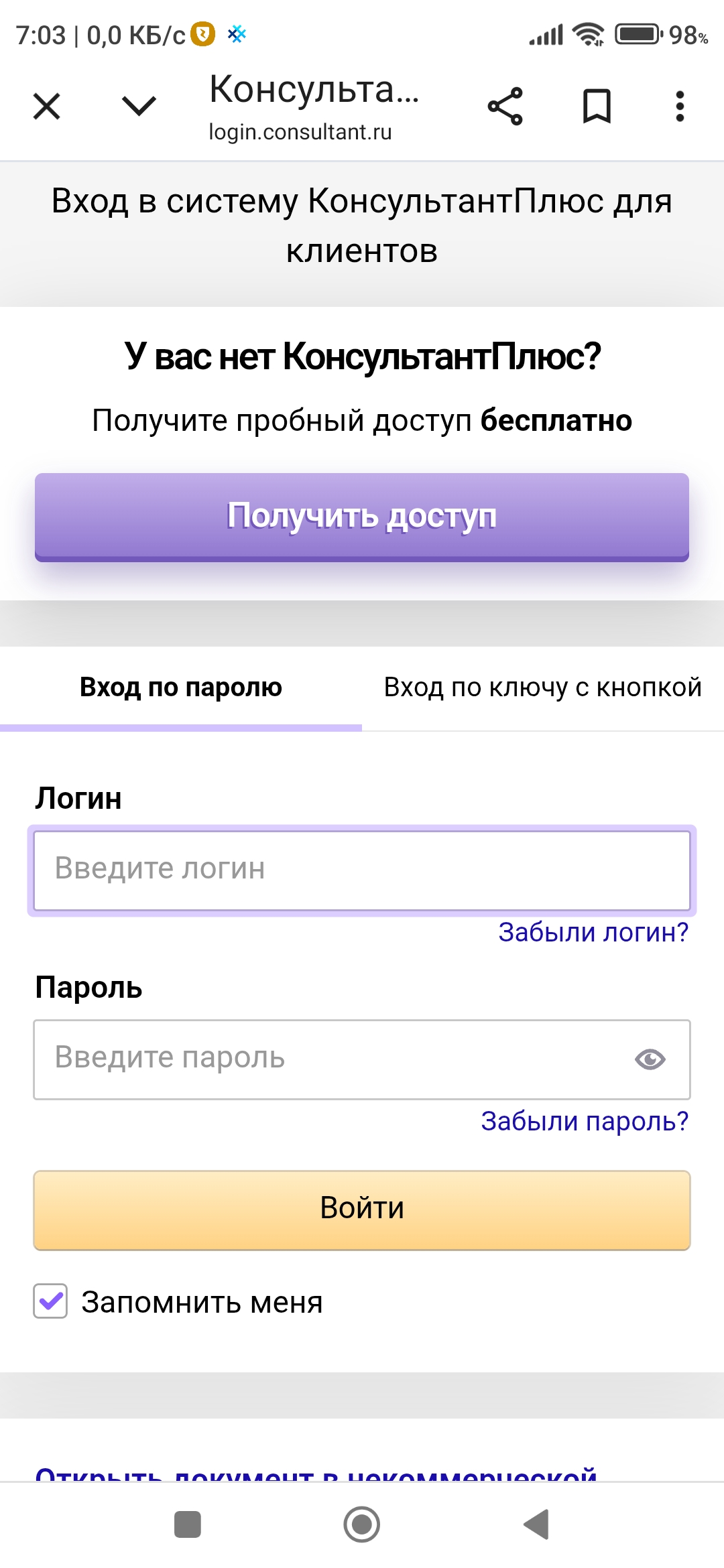Focus the Введите логин field
The width and height of the screenshot is (724, 1568).
(362, 870)
